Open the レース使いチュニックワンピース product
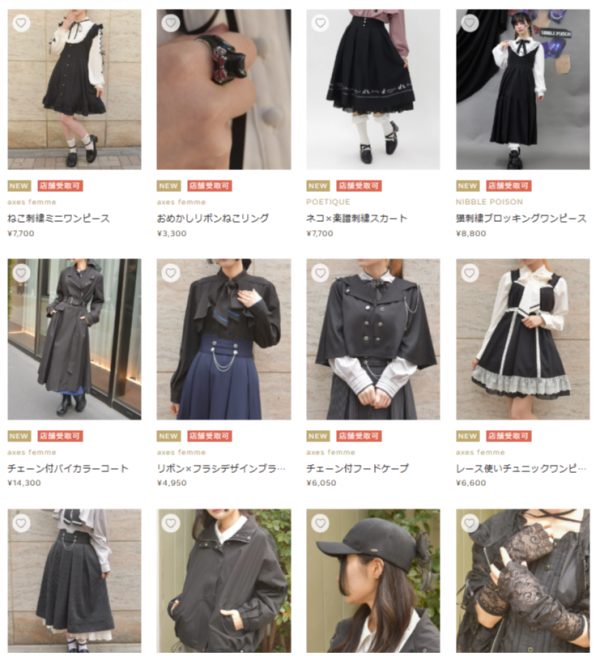 coord(522,340)
